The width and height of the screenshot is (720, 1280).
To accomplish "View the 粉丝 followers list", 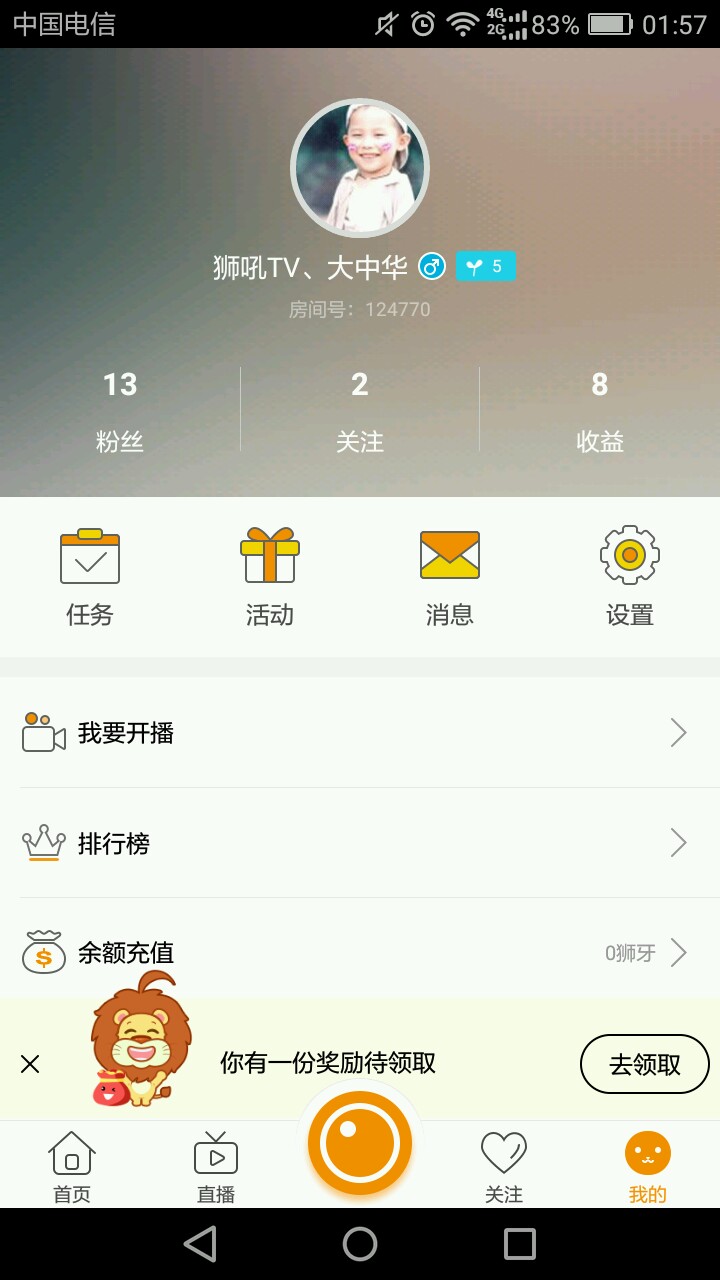I will coord(120,410).
